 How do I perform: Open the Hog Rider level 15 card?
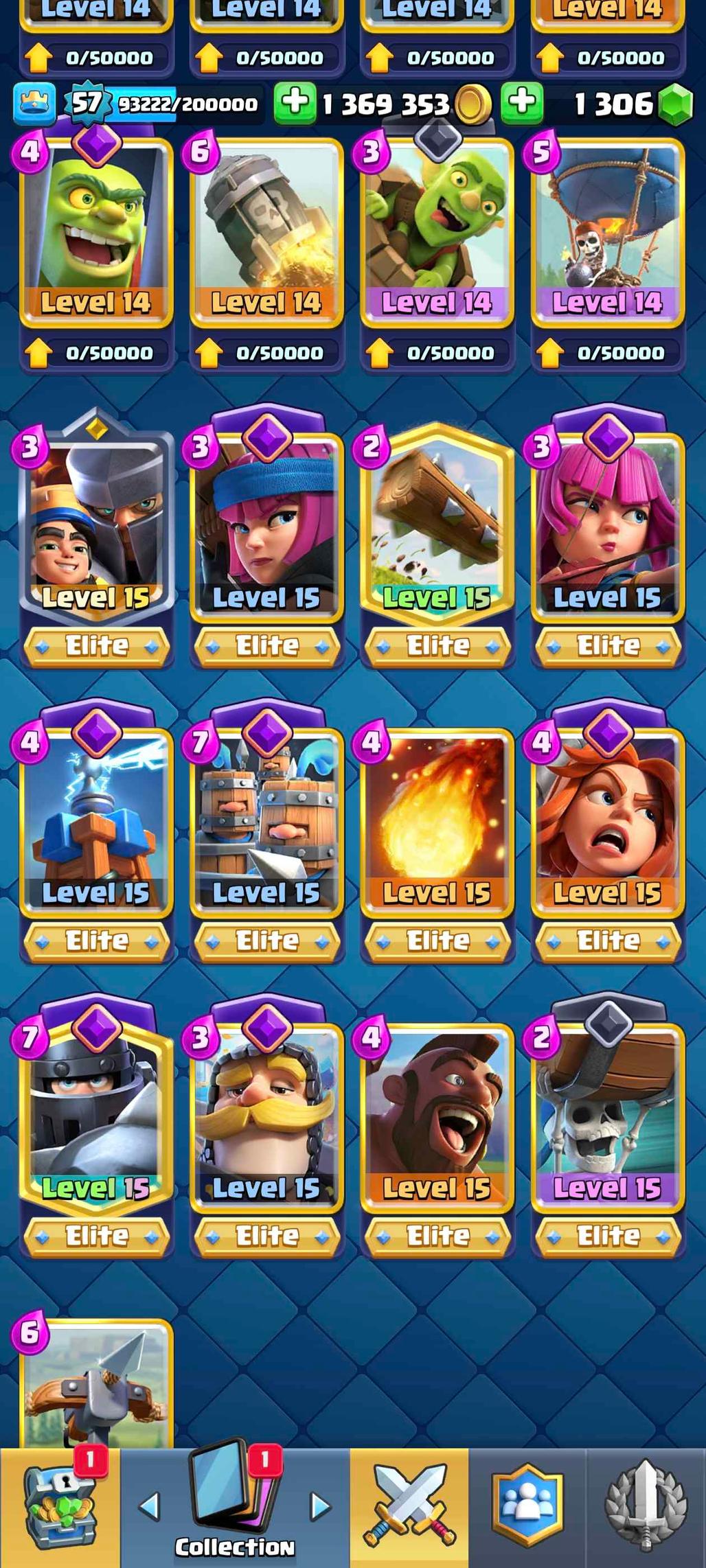point(437,1119)
